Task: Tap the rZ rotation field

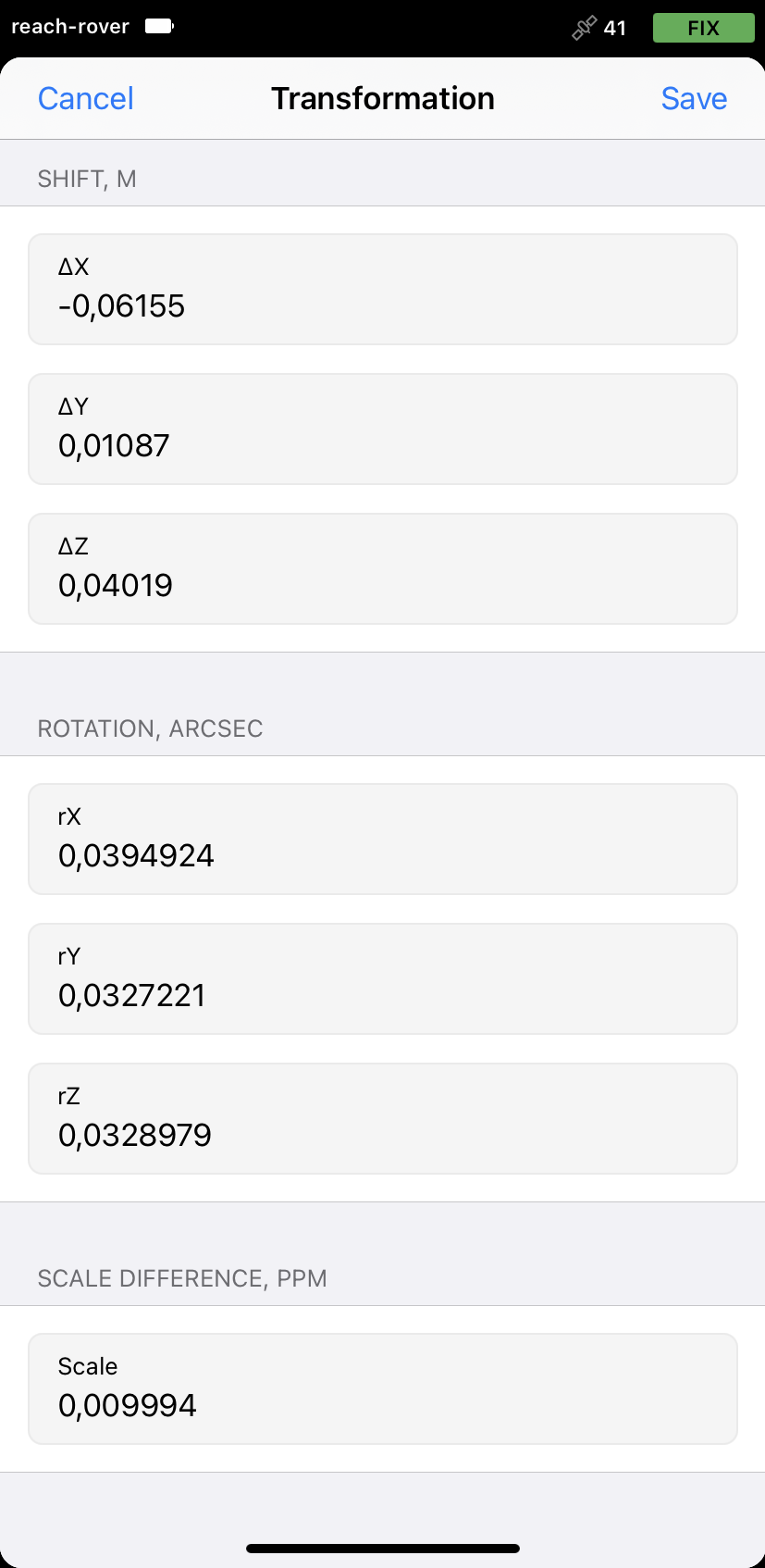Action: point(383,1118)
